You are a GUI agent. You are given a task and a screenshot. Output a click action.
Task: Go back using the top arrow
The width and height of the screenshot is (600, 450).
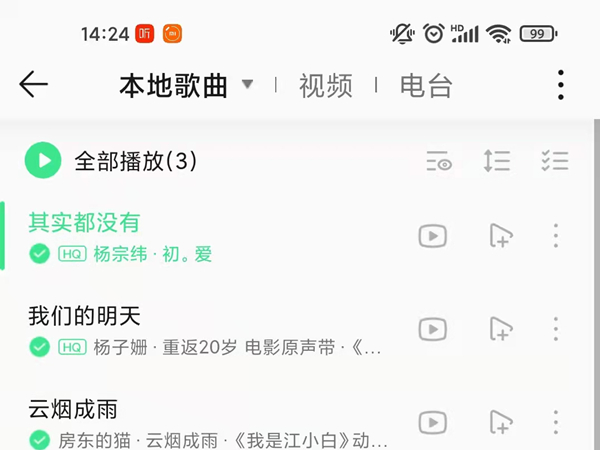(34, 85)
